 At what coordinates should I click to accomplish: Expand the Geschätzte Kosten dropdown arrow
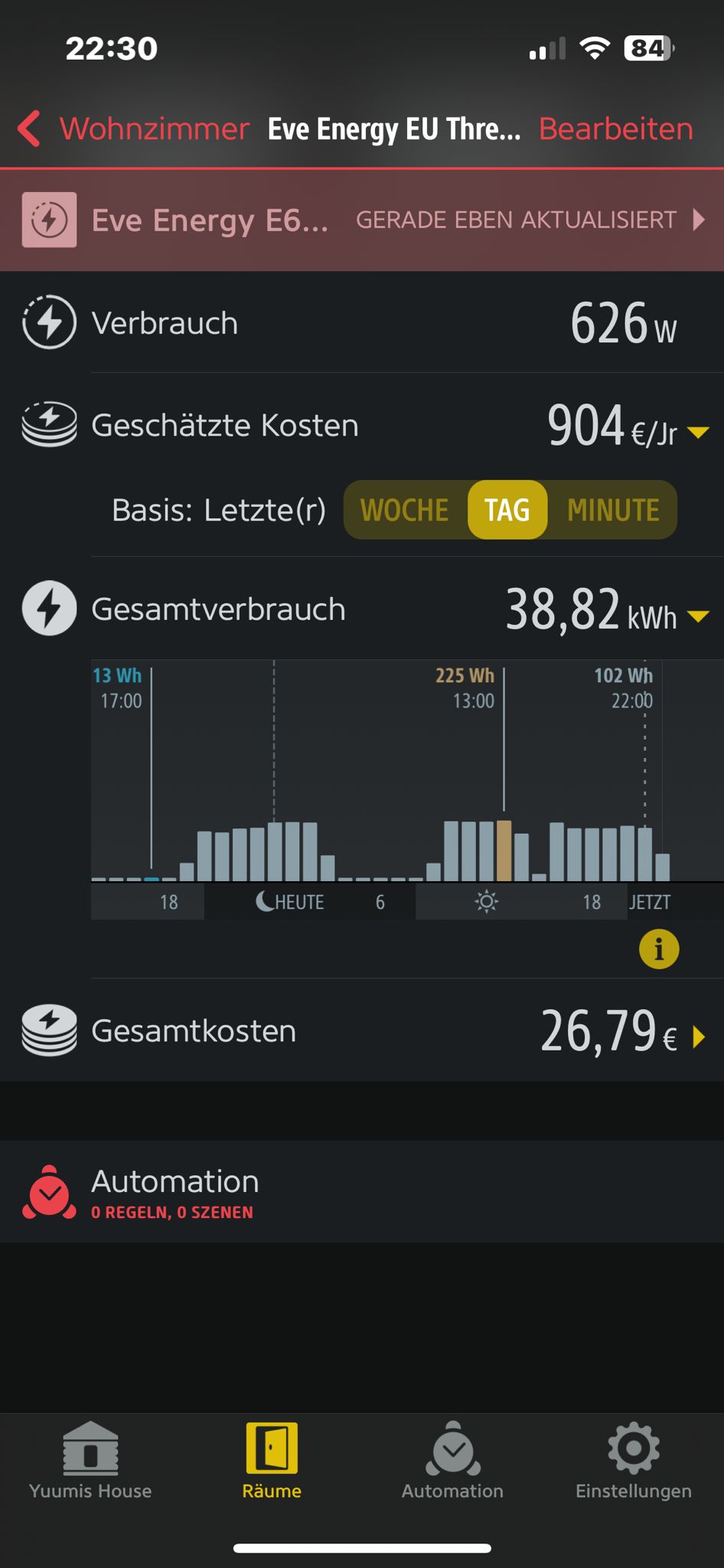click(x=698, y=433)
